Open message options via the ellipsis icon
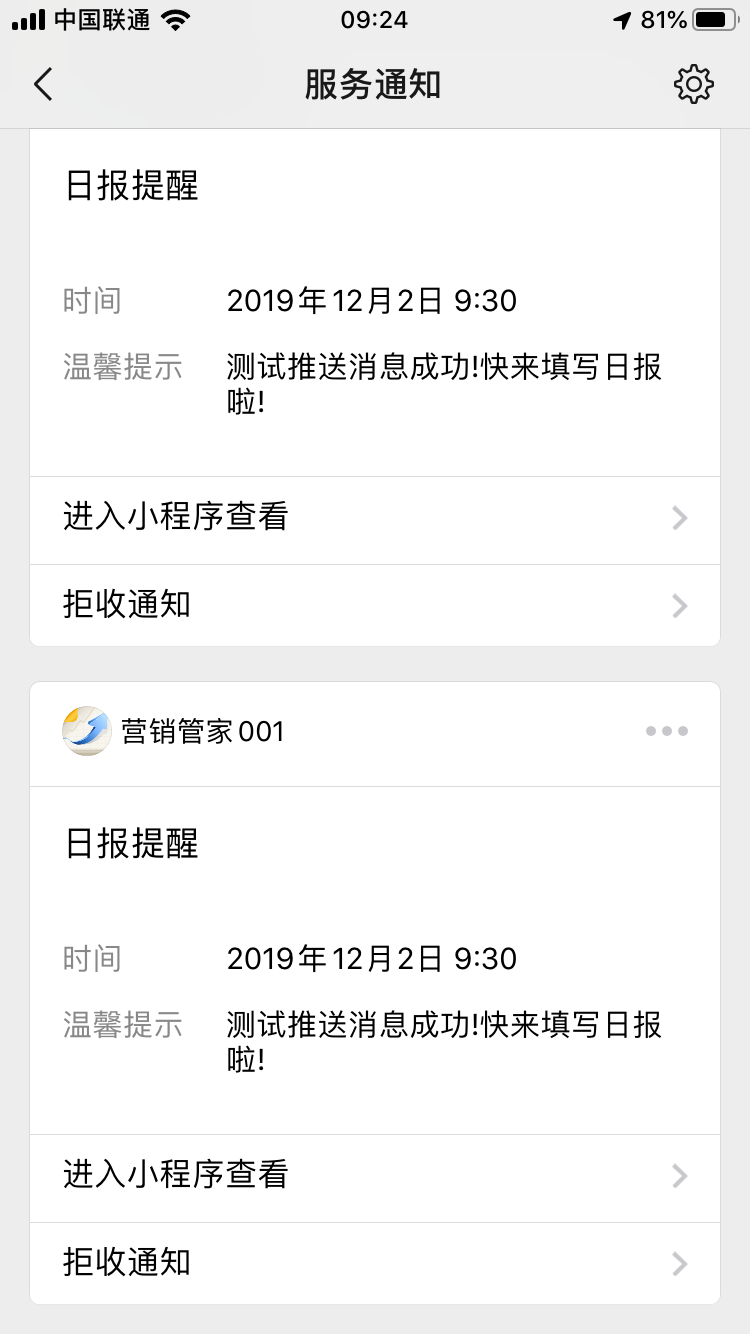This screenshot has height=1334, width=750. [666, 731]
